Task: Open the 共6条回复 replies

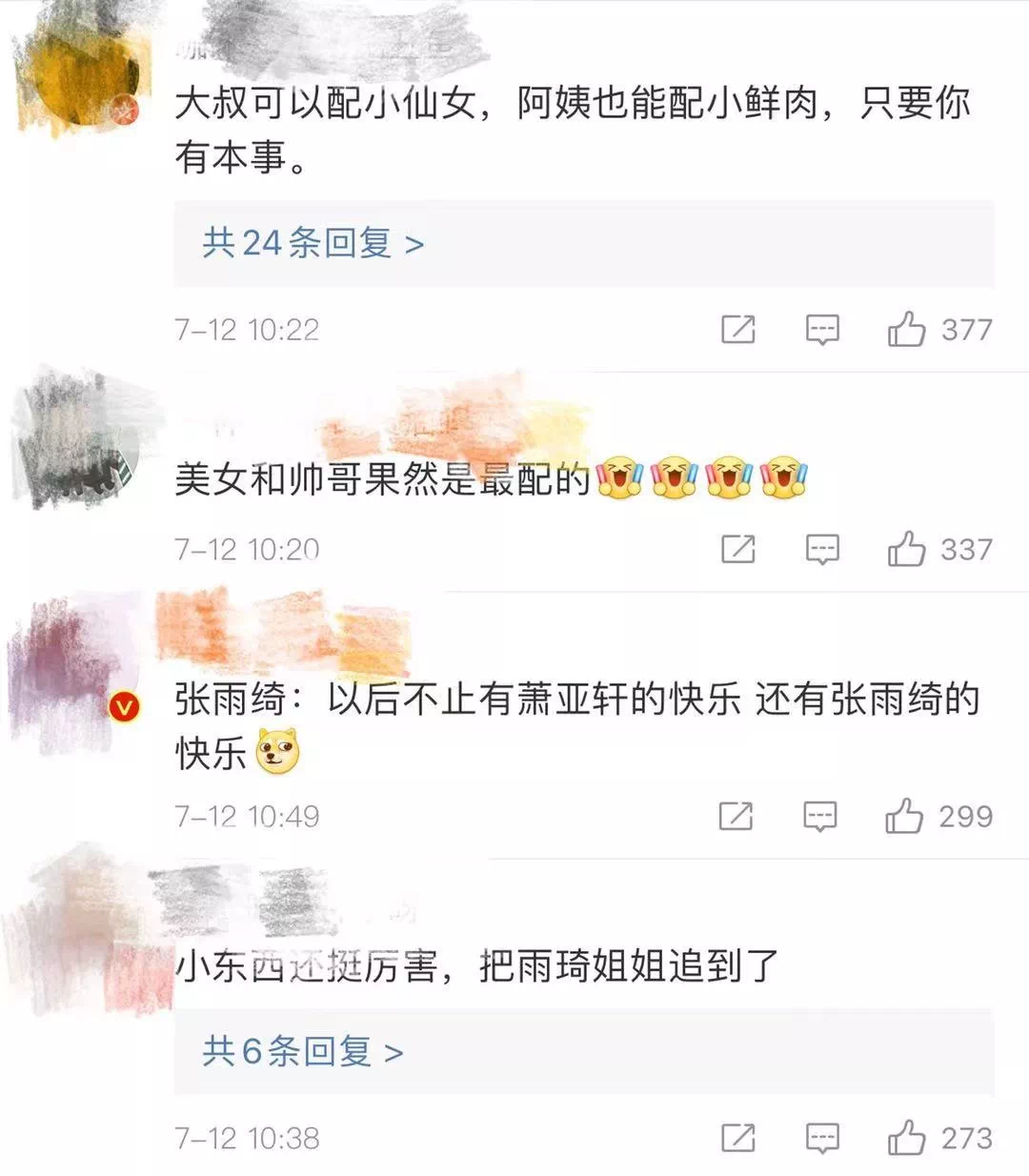Action: [303, 1051]
